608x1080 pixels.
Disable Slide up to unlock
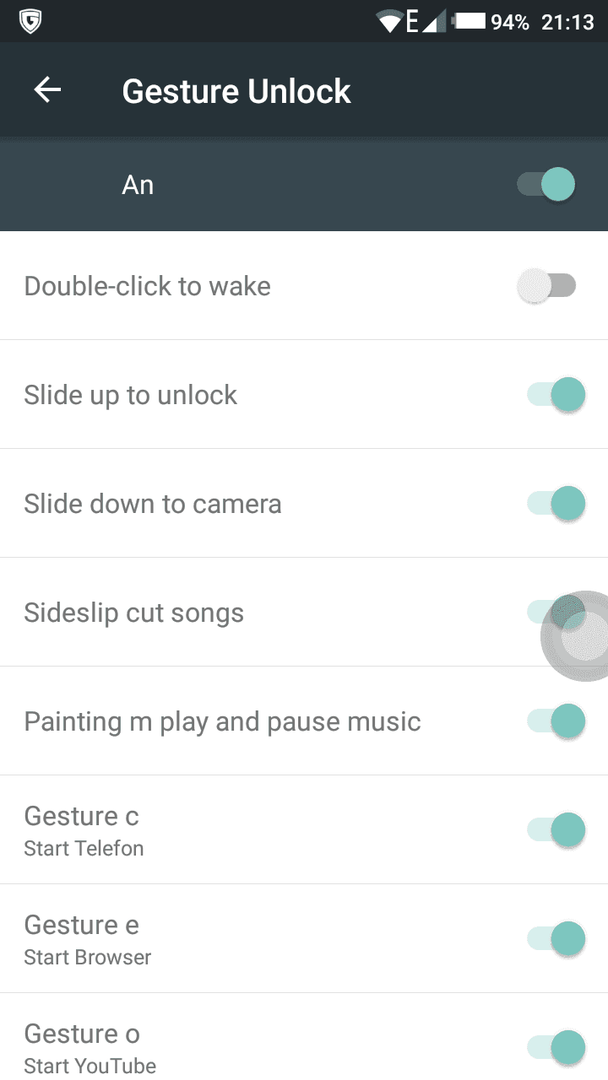pos(556,395)
